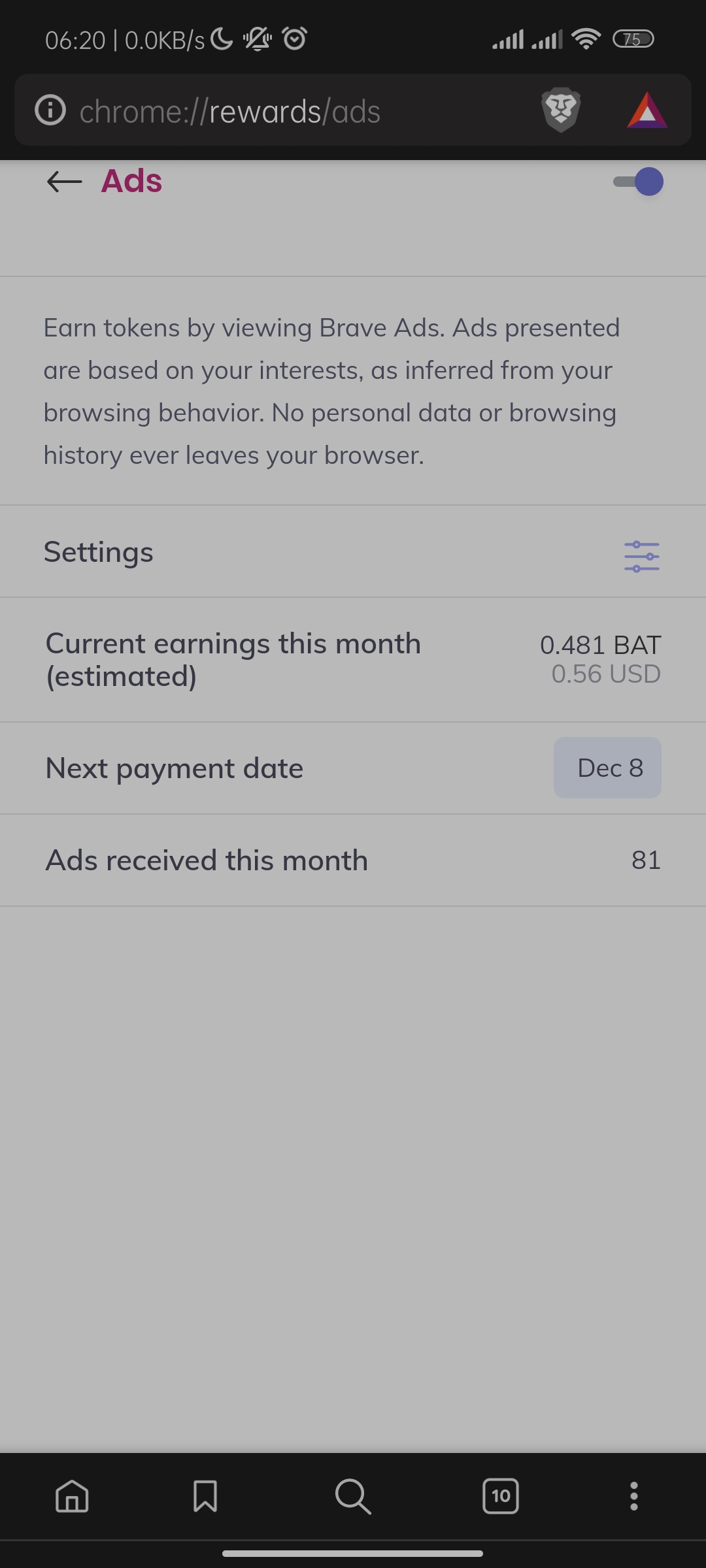
Task: Open the tab switcher showing 10 tabs
Action: (x=501, y=1496)
